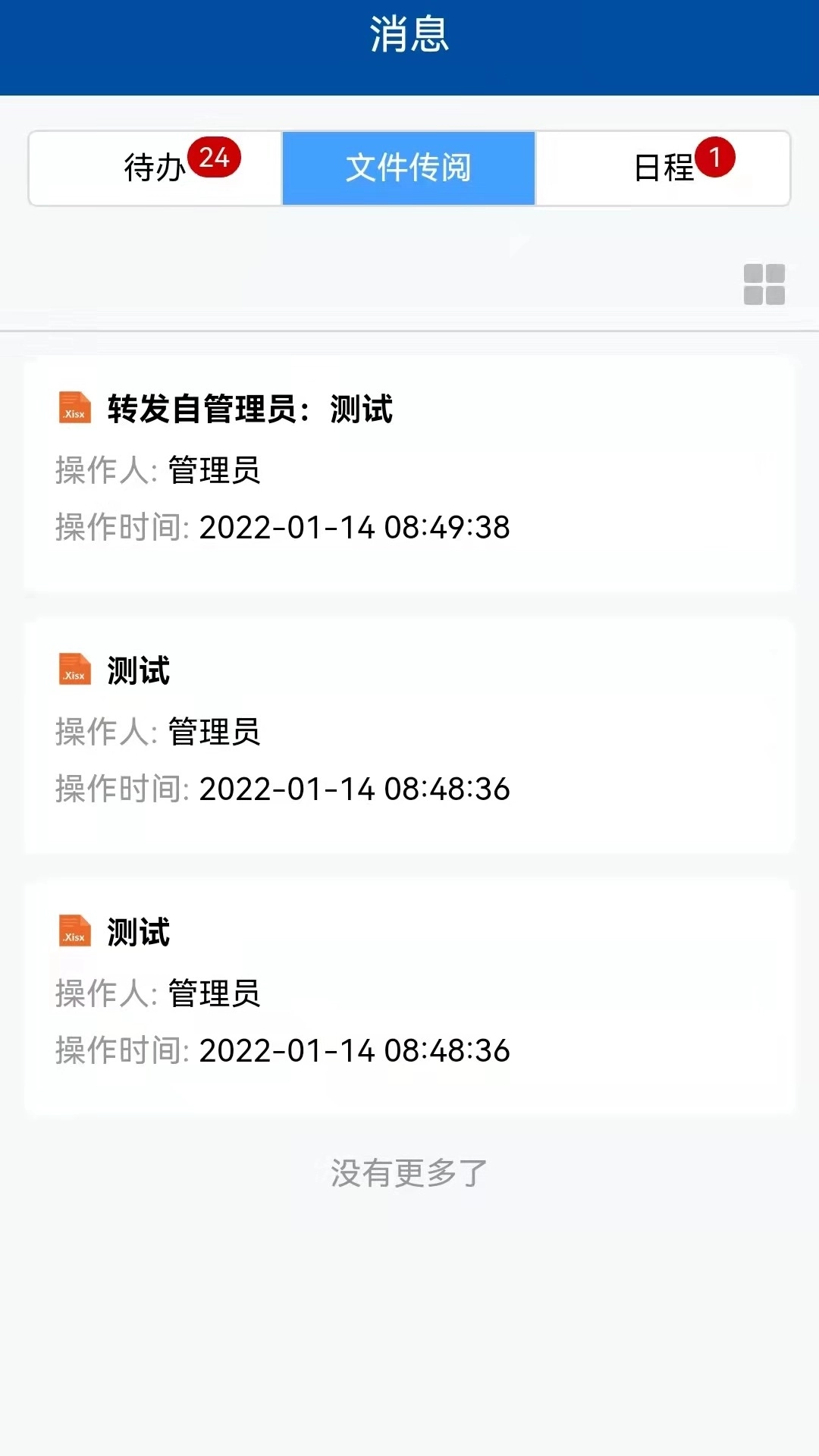Select the 文件传阅 tab
The height and width of the screenshot is (1456, 819).
coord(408,168)
